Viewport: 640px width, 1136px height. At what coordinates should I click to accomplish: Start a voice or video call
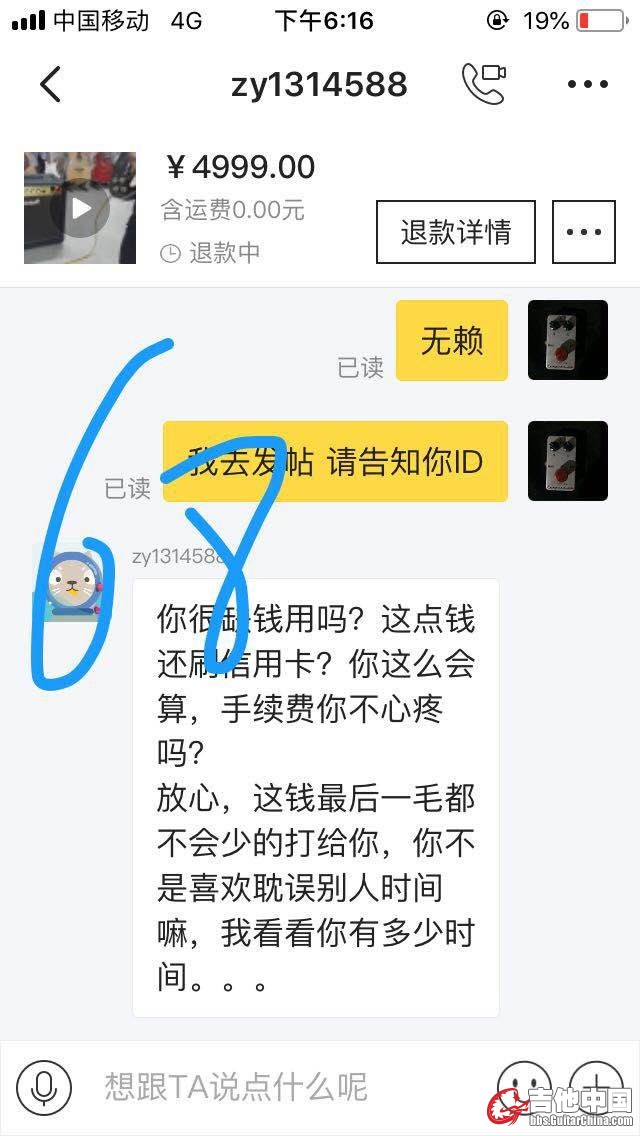coord(483,84)
